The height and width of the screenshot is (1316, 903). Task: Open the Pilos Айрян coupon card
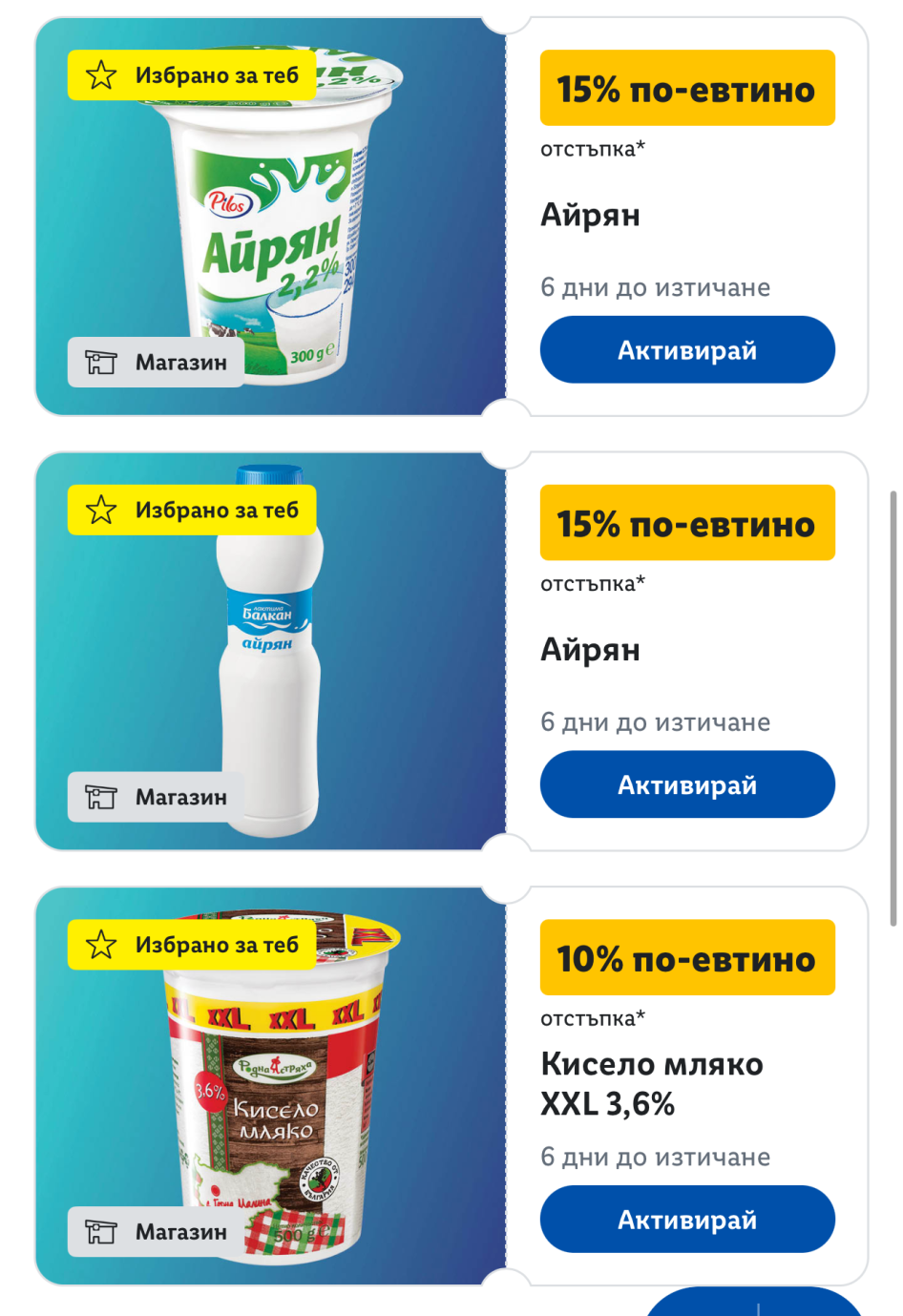click(451, 217)
